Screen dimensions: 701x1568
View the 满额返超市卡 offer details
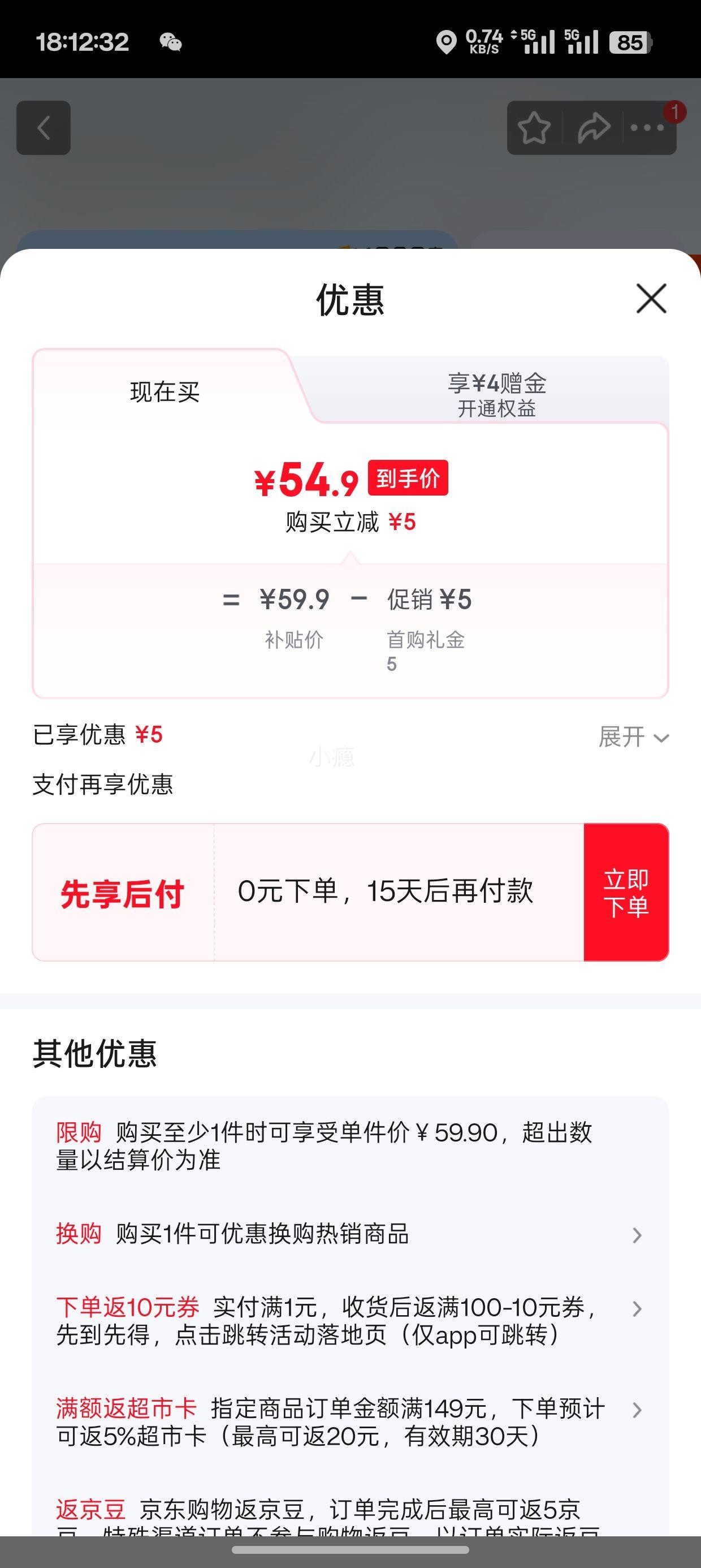point(350,1422)
